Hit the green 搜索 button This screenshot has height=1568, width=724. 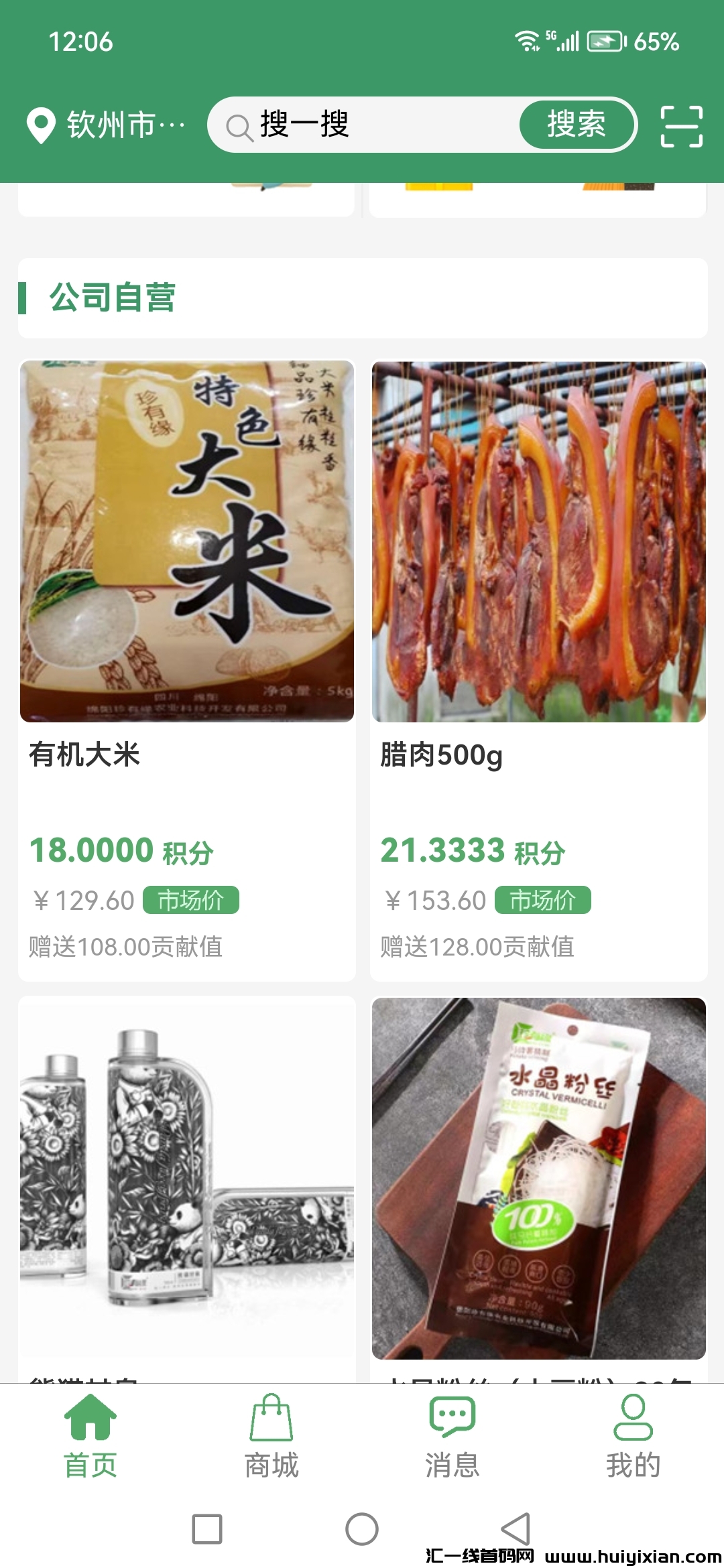click(577, 125)
